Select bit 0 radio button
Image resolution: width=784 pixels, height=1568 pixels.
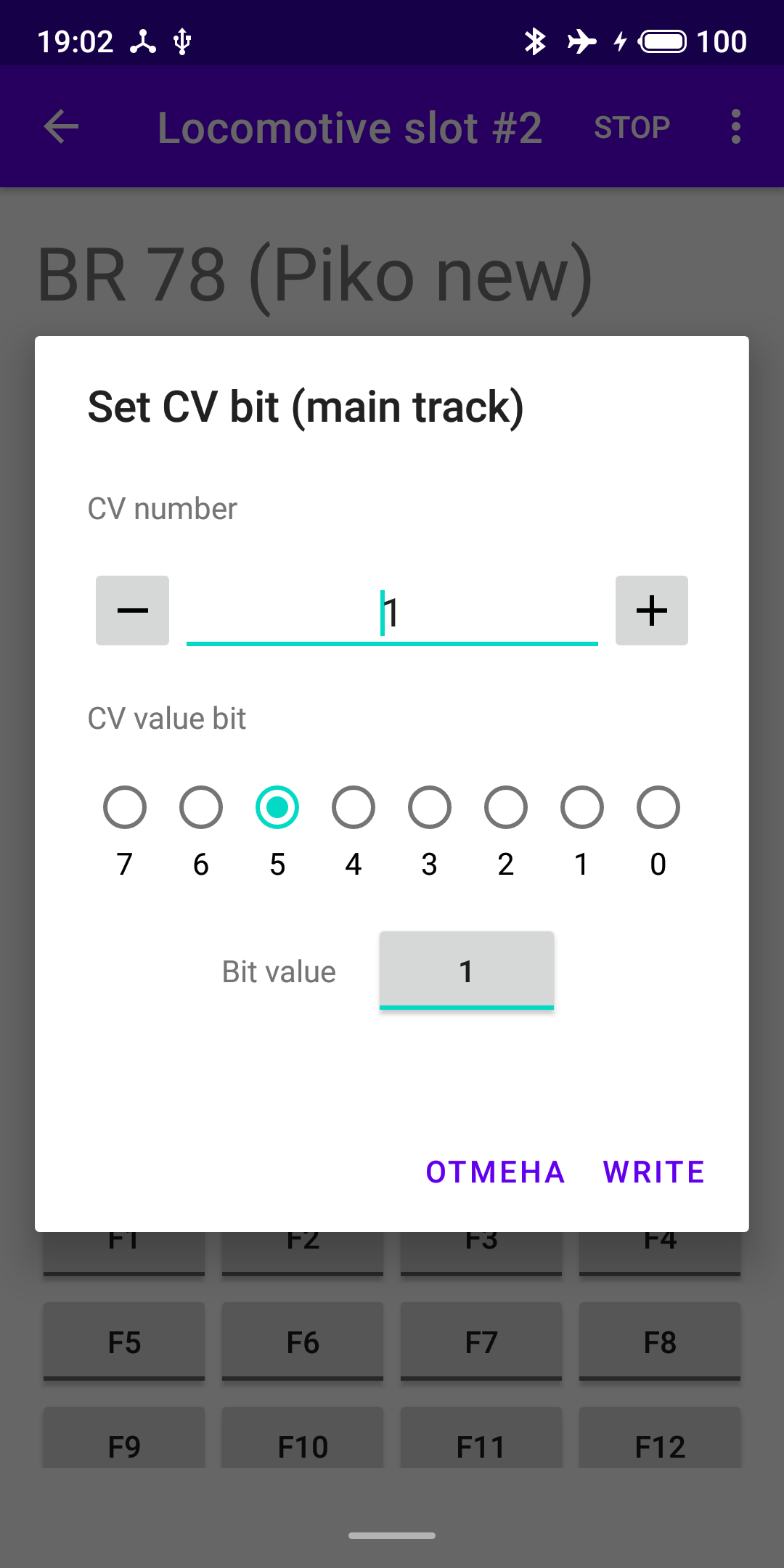(658, 807)
